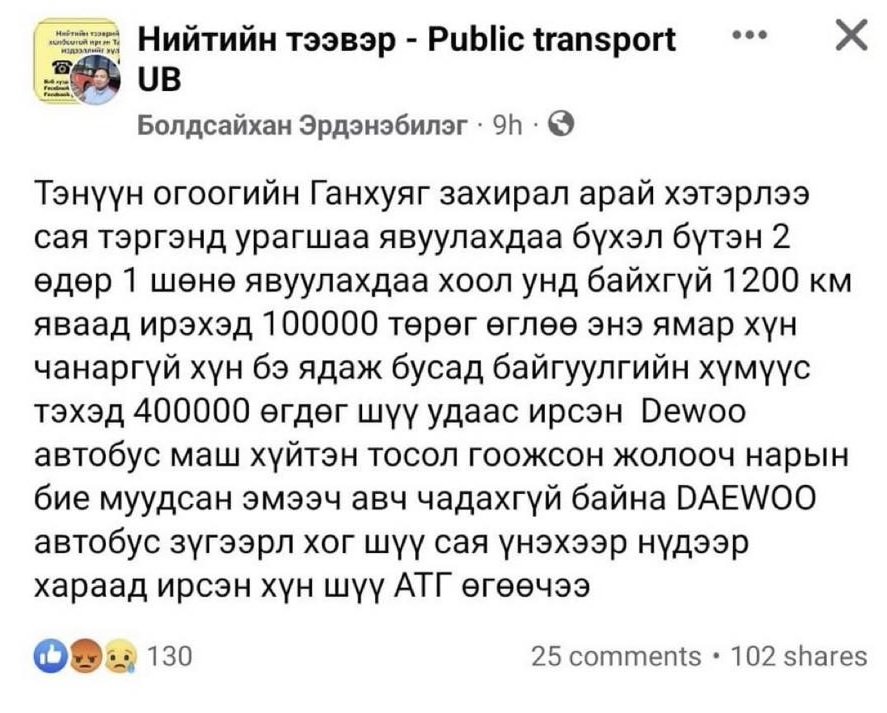Screen dimensions: 887x713
Task: View author Болдсайхан Эрдэнэбилэг's profile
Action: (301, 127)
